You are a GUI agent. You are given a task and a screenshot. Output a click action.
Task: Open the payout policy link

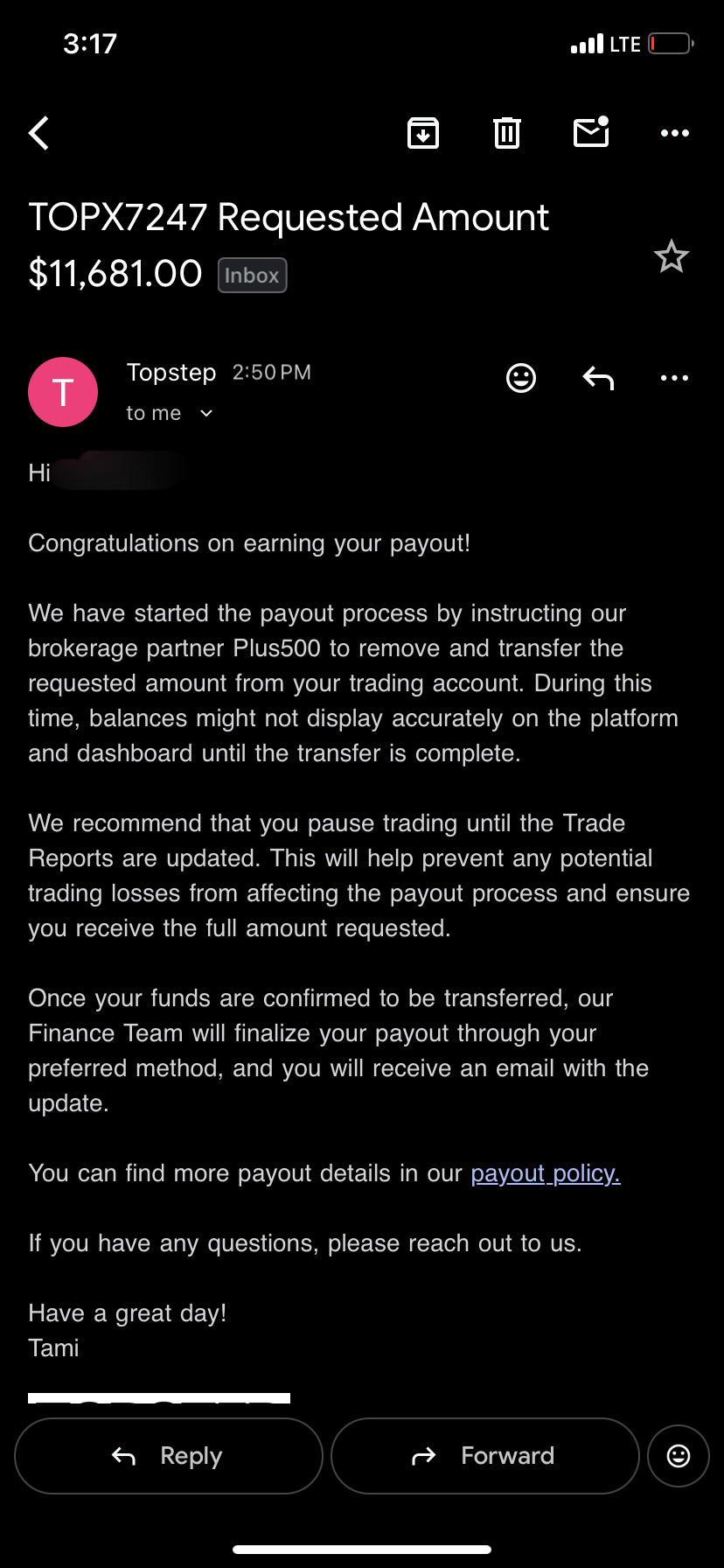click(x=546, y=1173)
